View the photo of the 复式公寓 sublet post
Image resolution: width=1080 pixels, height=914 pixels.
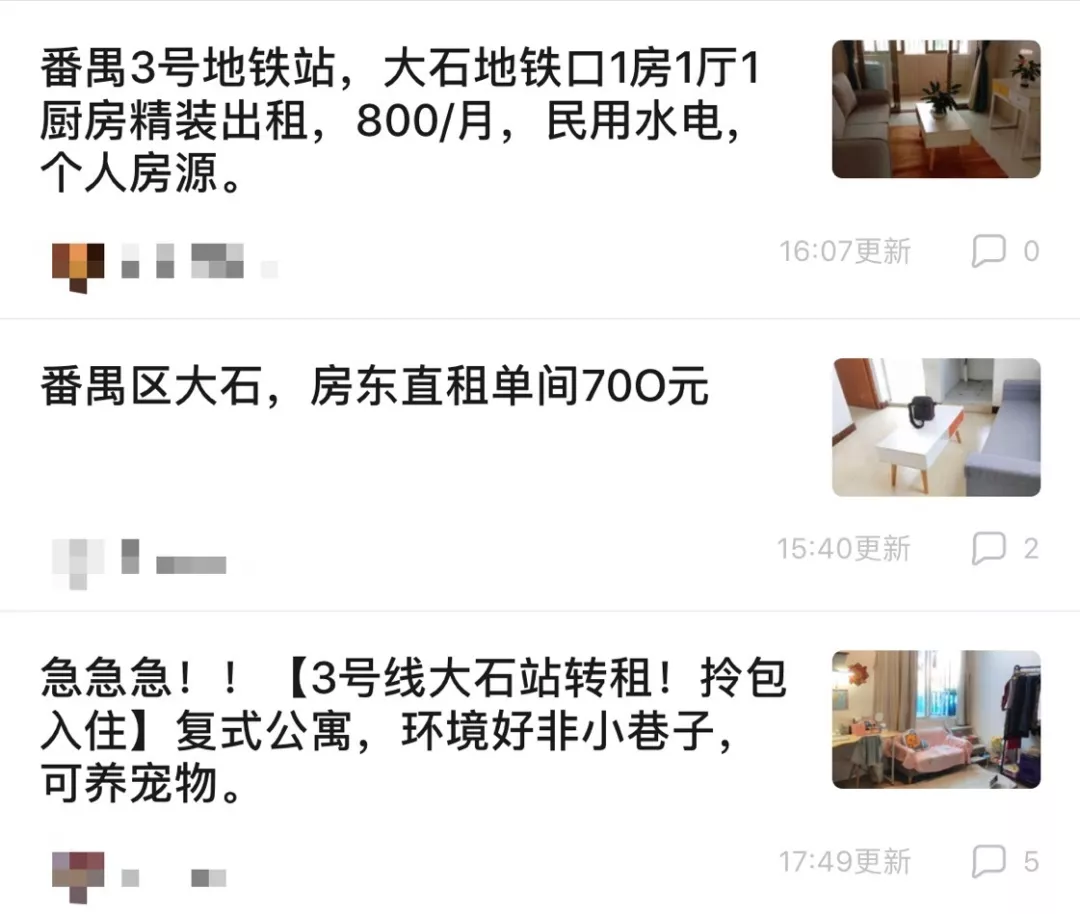[936, 719]
